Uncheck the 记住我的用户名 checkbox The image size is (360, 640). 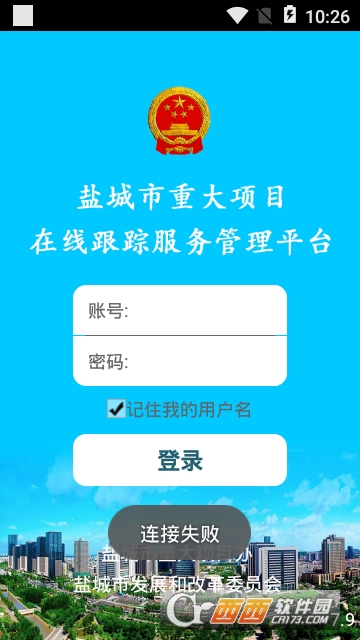(116, 409)
